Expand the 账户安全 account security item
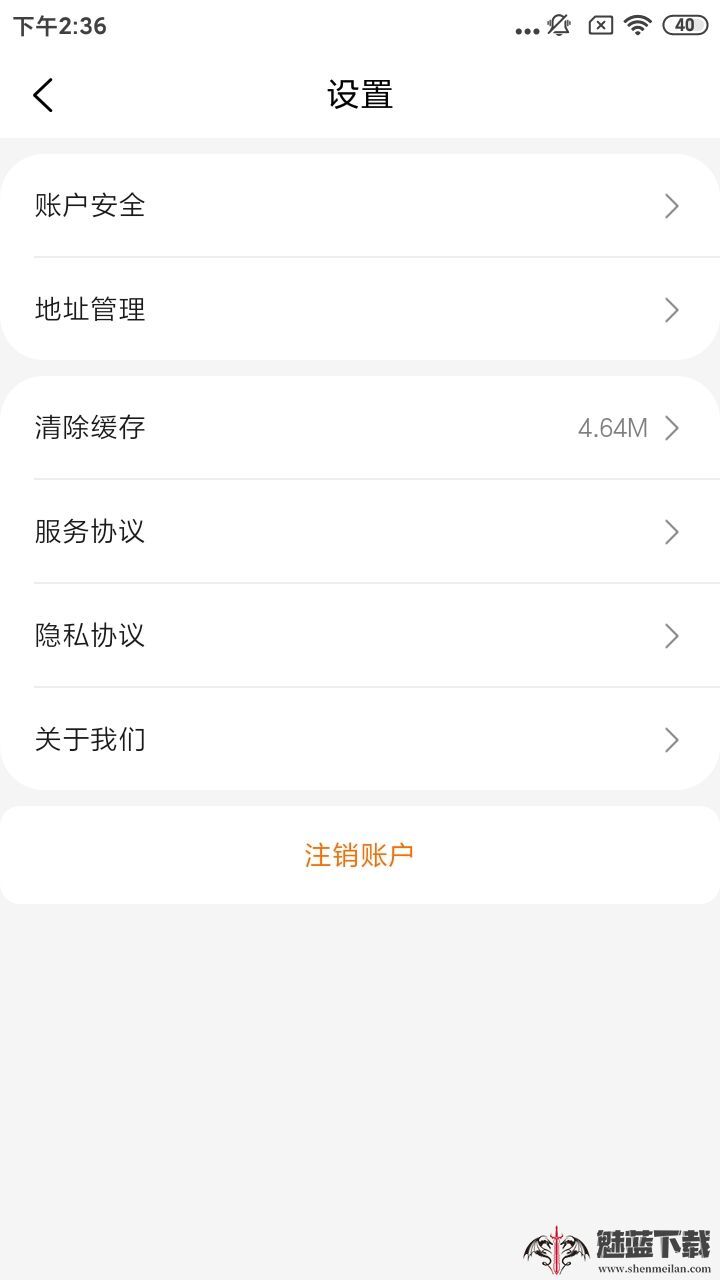Screen dimensions: 720x1280 (x=360, y=206)
